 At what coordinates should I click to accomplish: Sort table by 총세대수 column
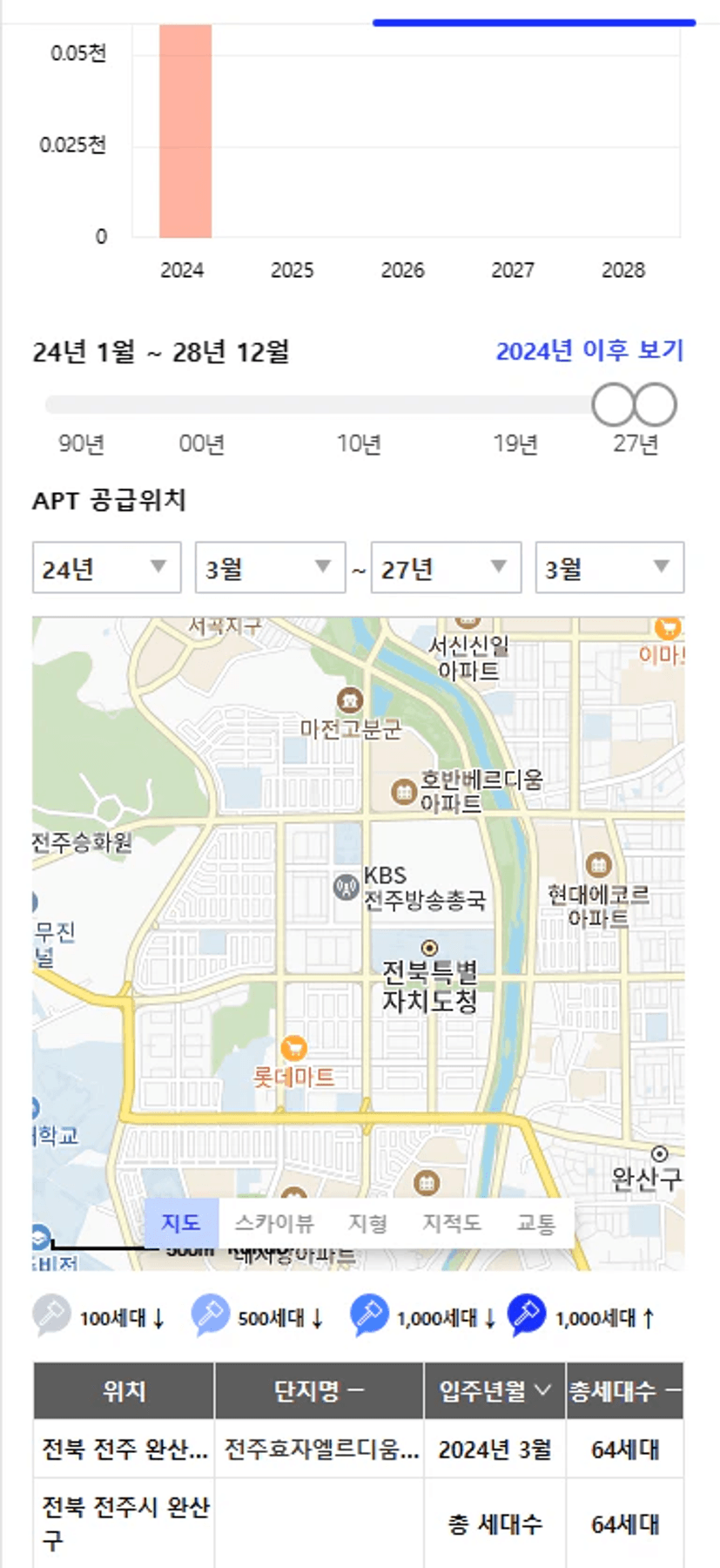(x=624, y=1390)
